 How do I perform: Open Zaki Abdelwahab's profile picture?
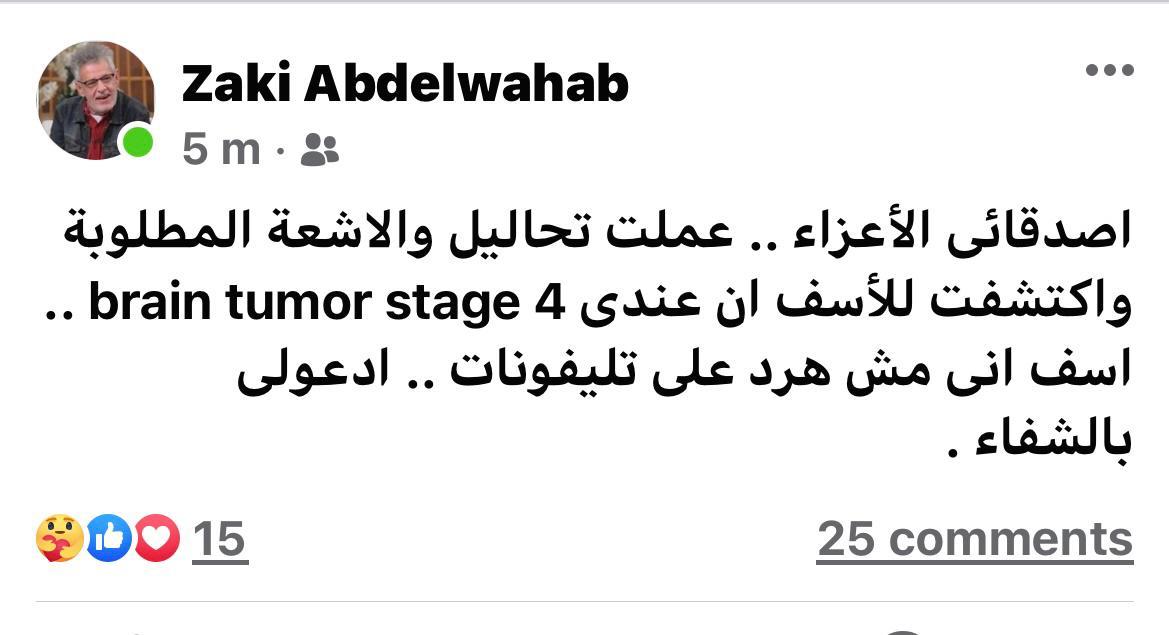click(x=96, y=100)
